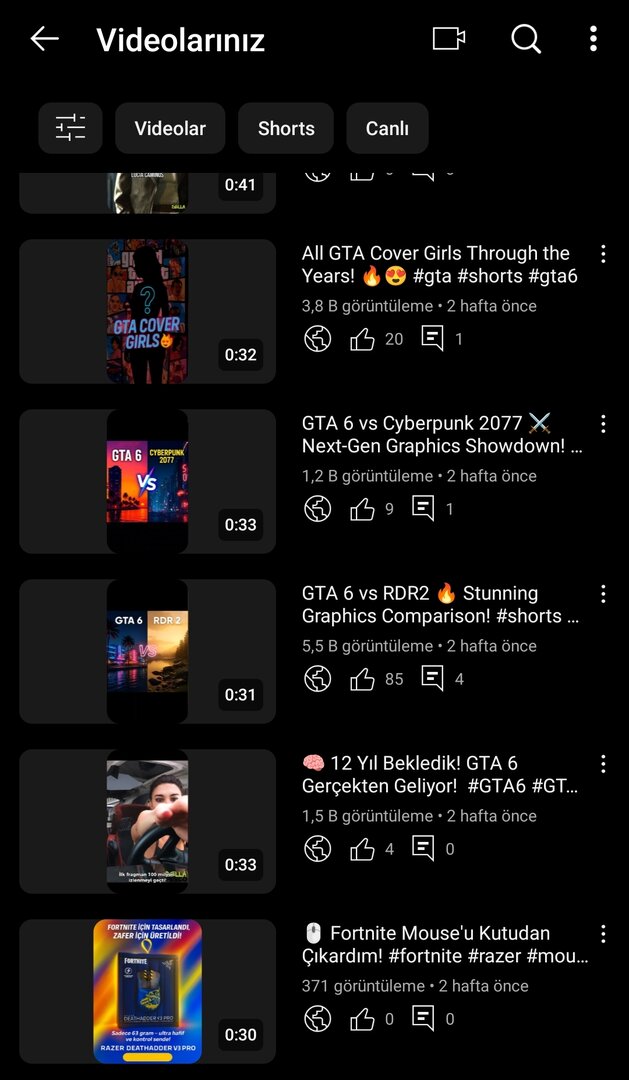
Task: Open options for 12 Yıl Bekledik video
Action: tap(603, 764)
